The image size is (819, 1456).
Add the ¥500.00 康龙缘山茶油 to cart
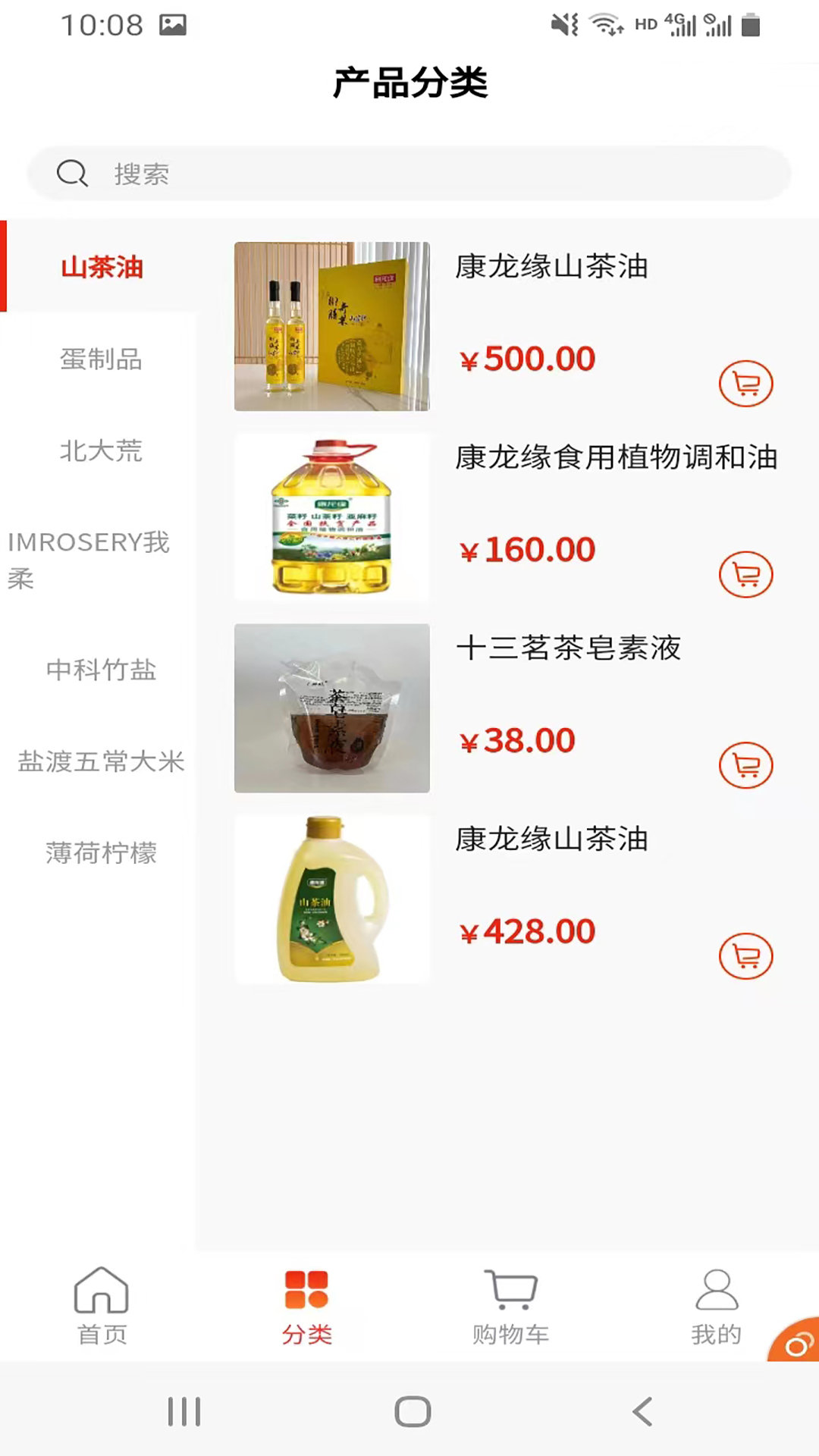745,384
